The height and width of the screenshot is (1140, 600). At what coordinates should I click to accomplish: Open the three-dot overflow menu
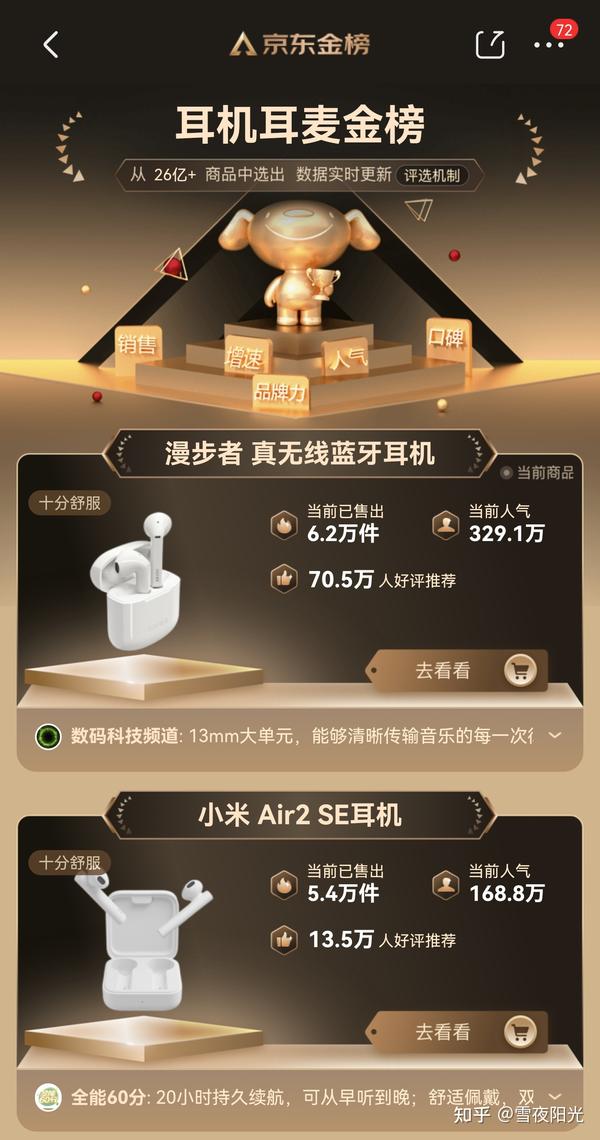click(548, 45)
